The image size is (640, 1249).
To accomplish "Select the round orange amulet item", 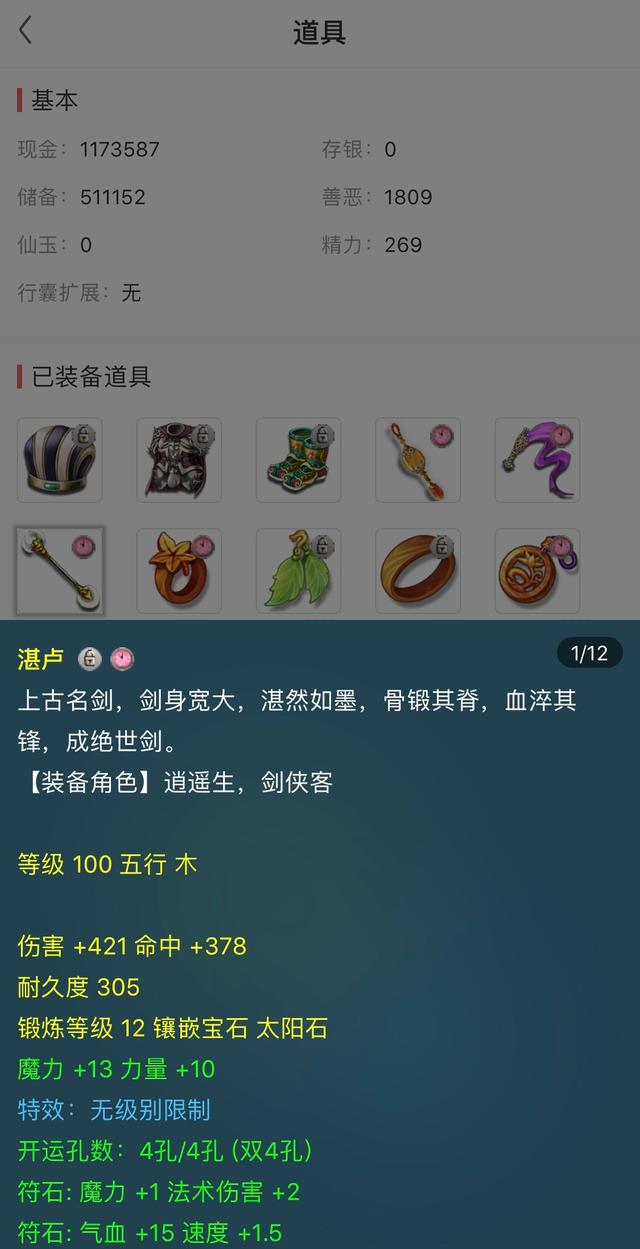I will click(x=537, y=571).
